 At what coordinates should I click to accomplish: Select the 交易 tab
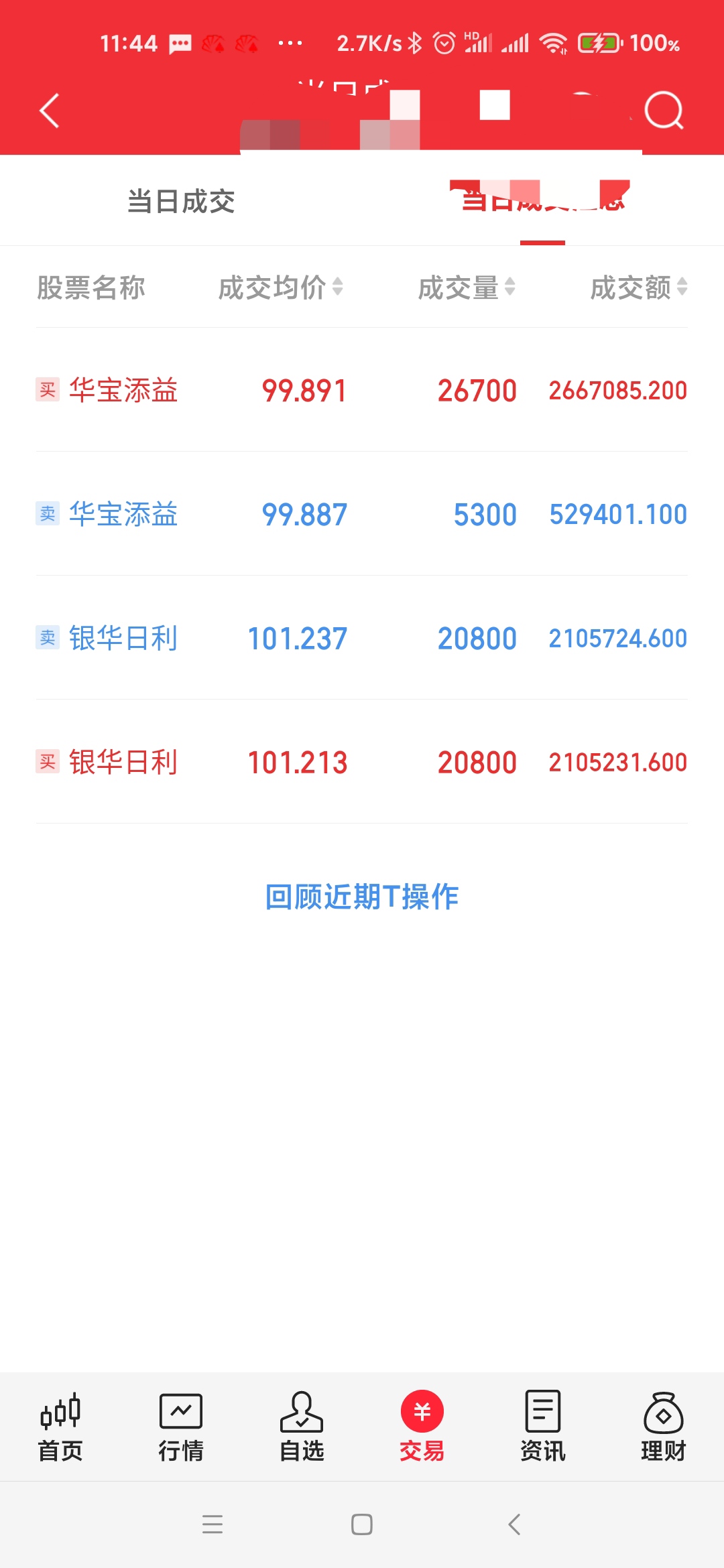tap(422, 1426)
